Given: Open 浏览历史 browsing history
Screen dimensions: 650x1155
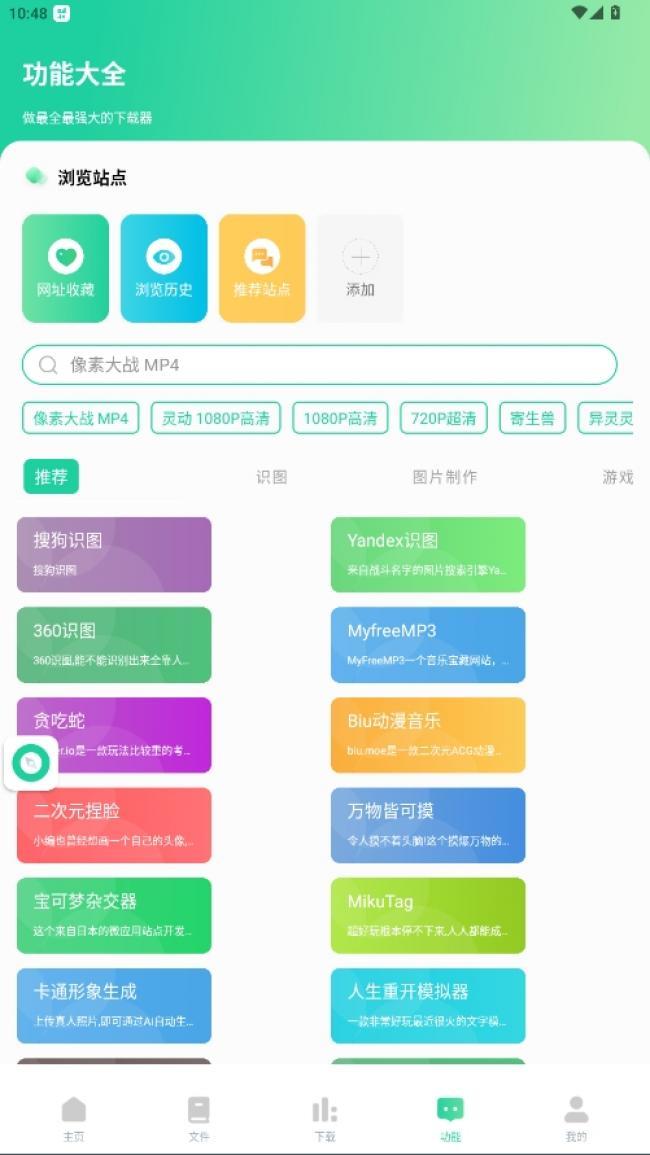Looking at the screenshot, I should (164, 268).
